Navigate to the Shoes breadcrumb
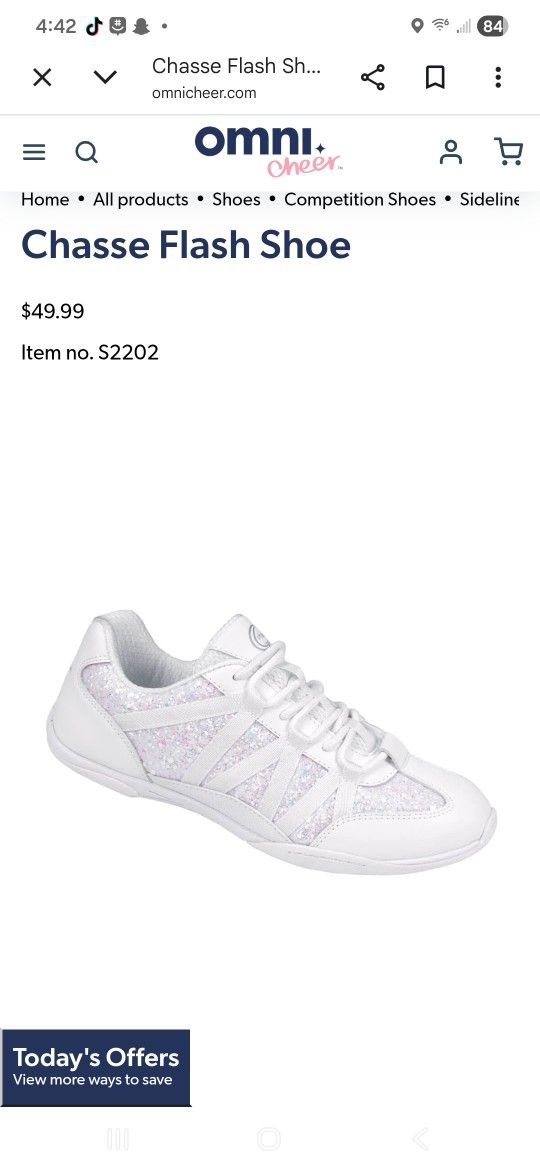 point(236,199)
